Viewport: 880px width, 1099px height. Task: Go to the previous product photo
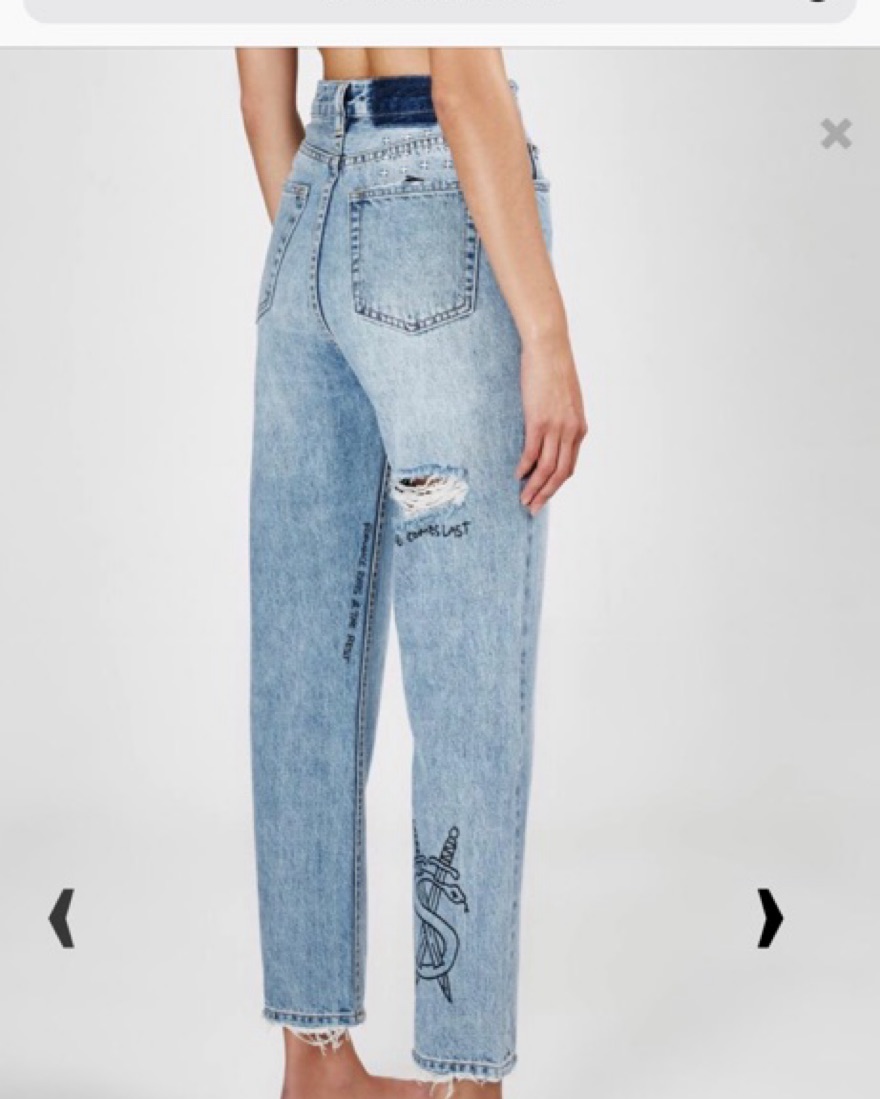(x=61, y=918)
